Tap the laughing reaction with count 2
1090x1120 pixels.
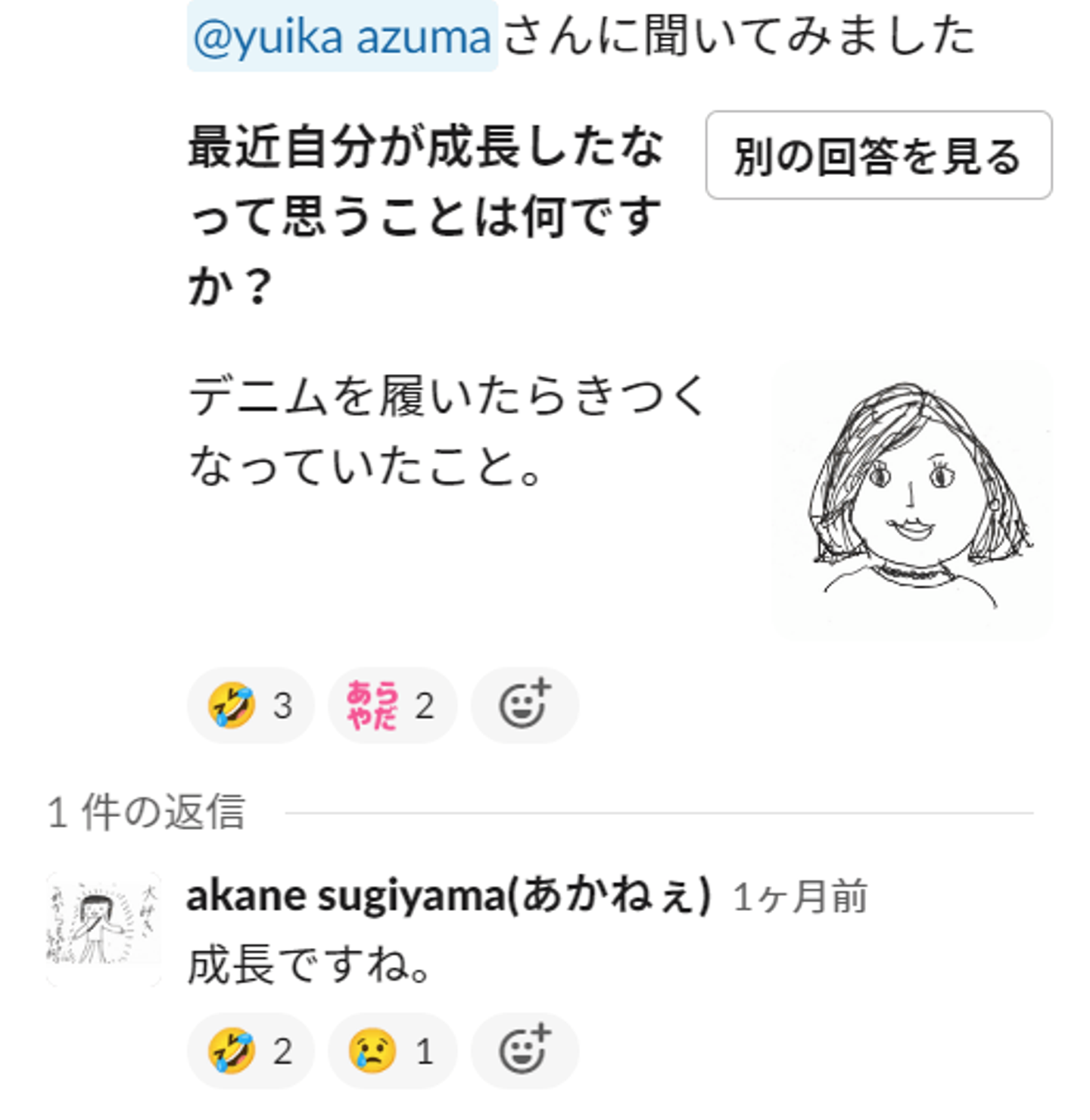pyautogui.click(x=251, y=1051)
